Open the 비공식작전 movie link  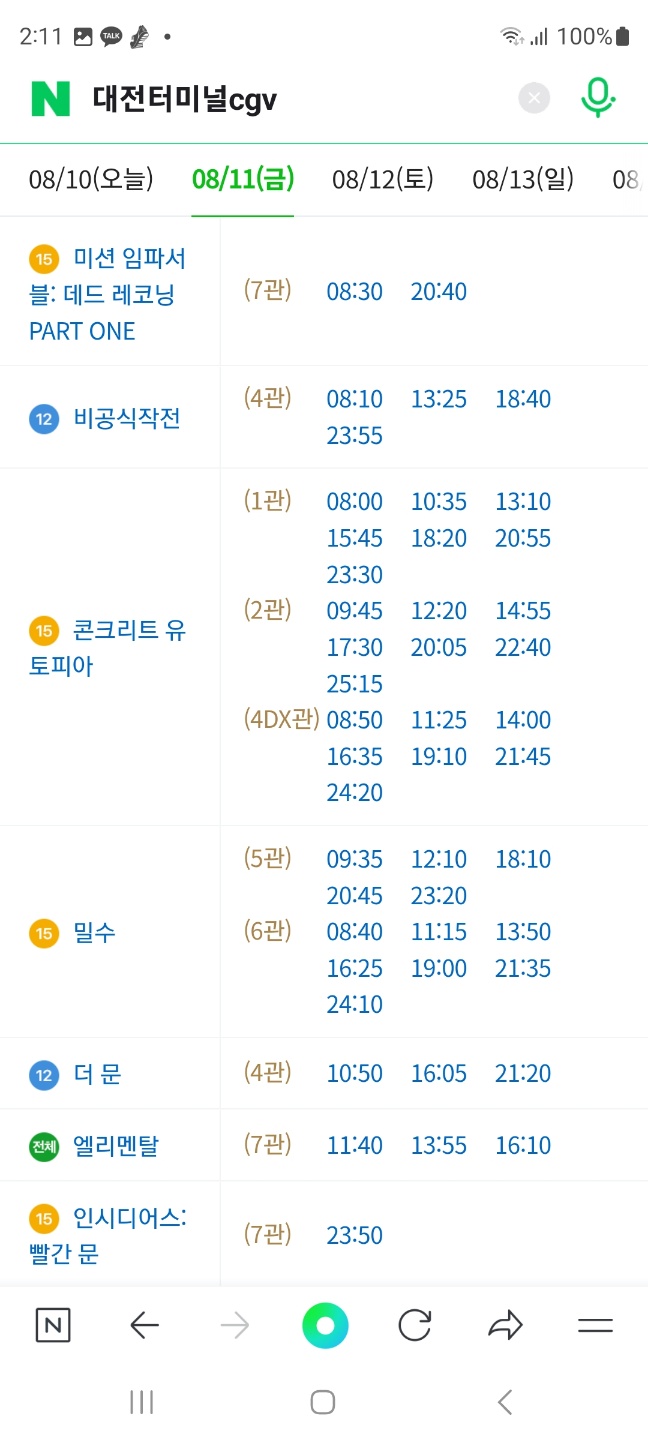pos(126,418)
